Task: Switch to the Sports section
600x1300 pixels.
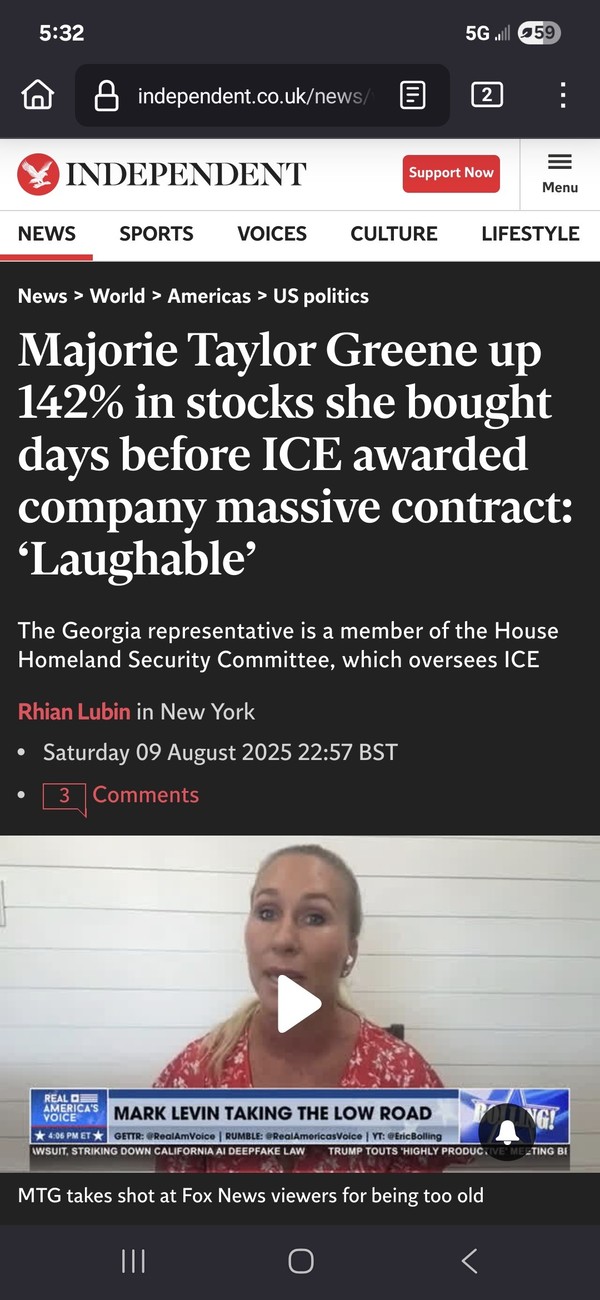Action: (156, 234)
